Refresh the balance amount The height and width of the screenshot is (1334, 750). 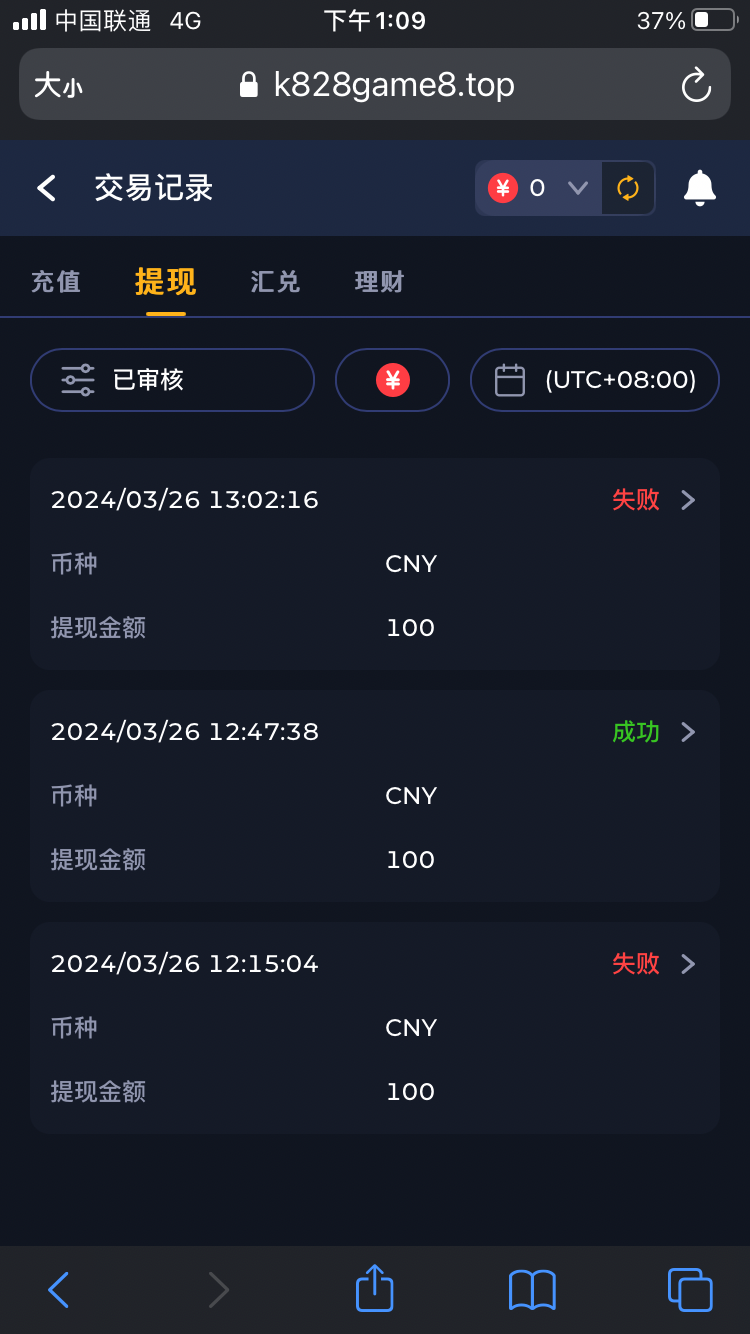click(x=628, y=188)
